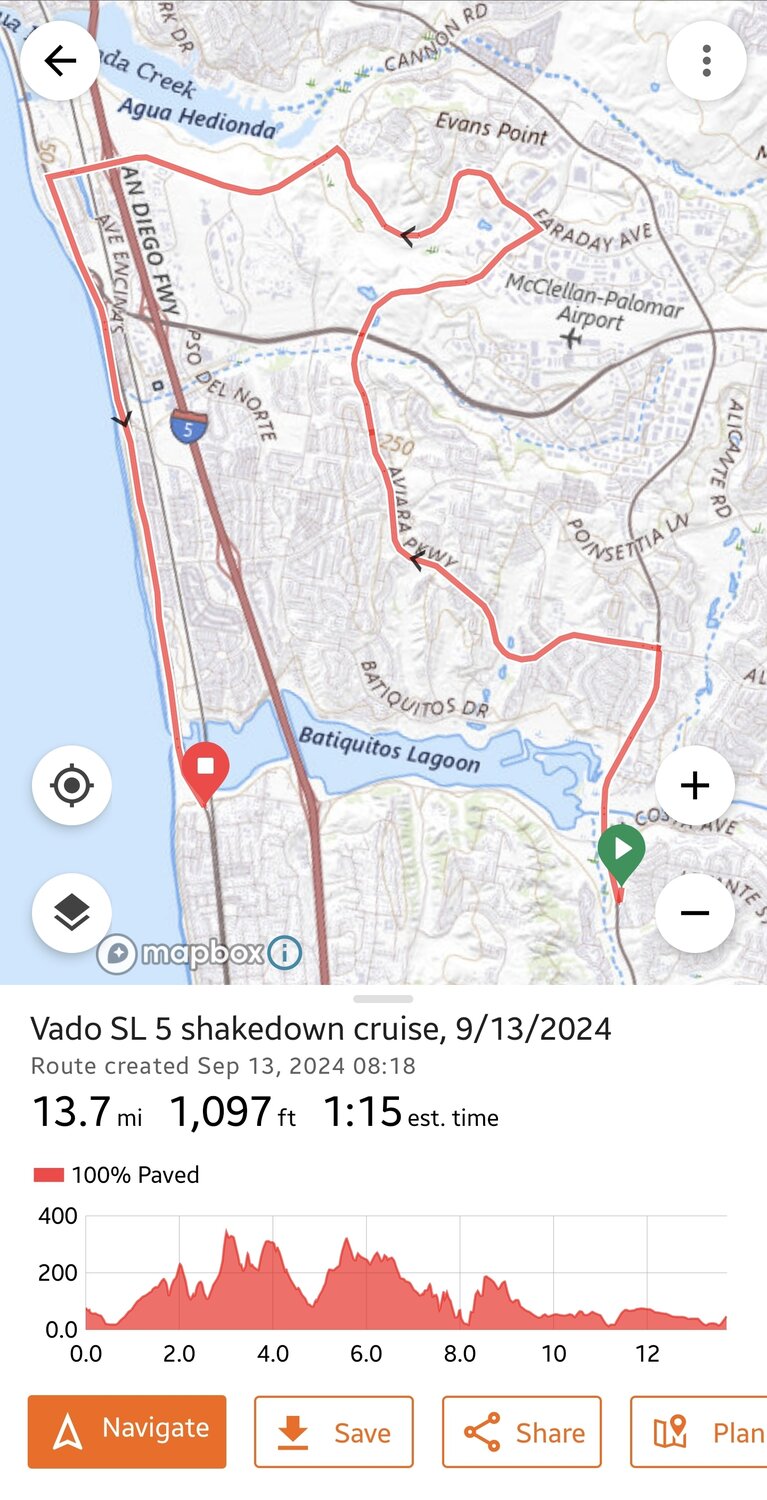Open the map layers icon
767x1500 pixels.
[71, 913]
